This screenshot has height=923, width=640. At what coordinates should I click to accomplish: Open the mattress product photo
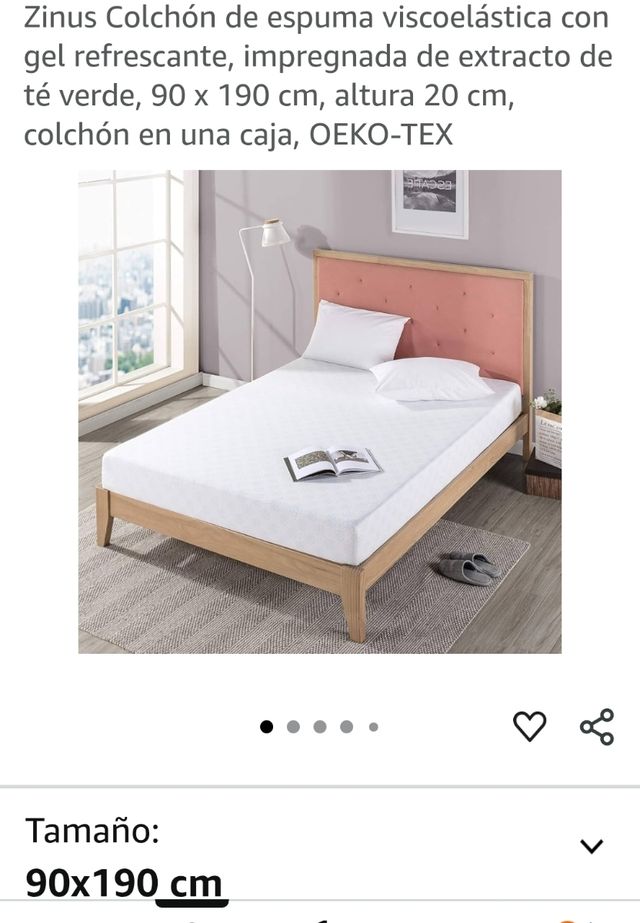point(320,411)
